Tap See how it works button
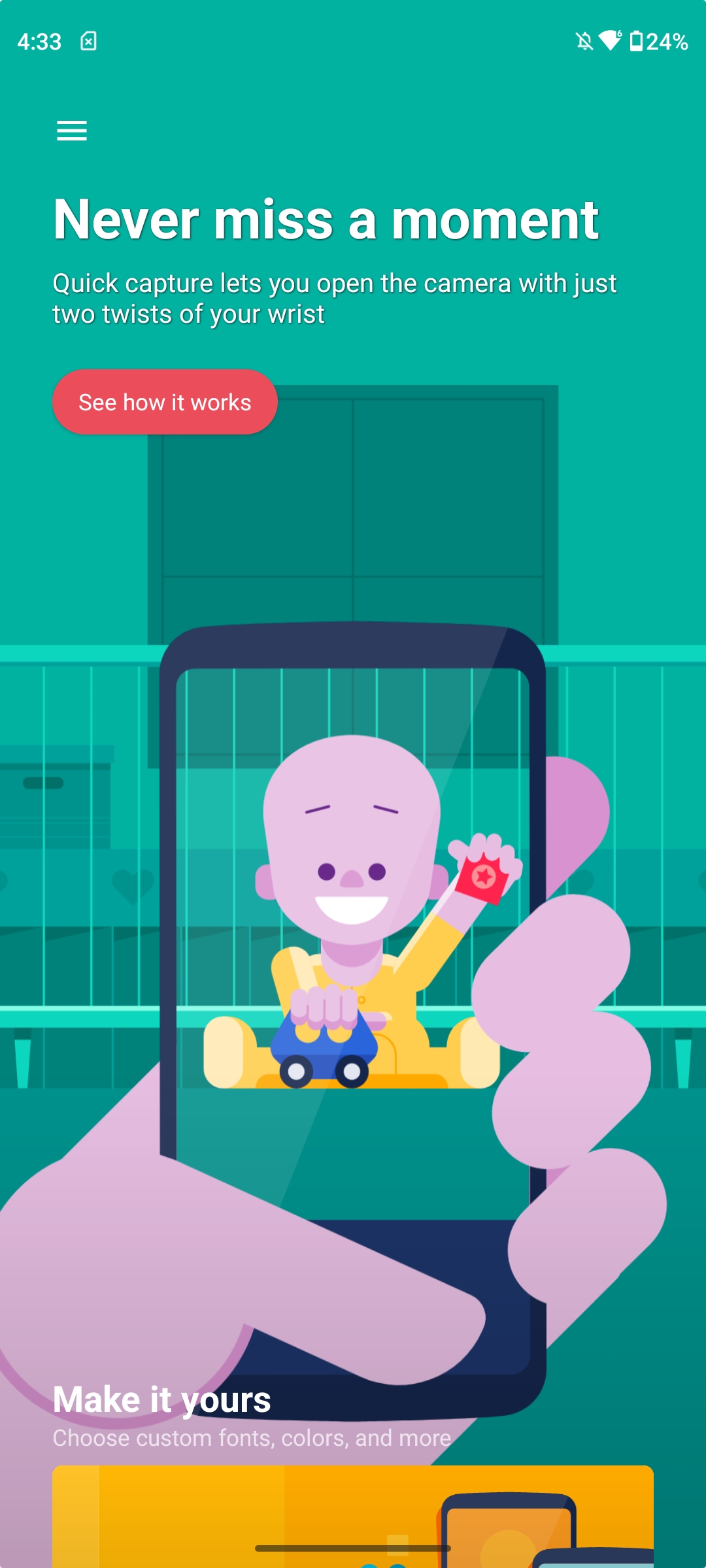 pyautogui.click(x=165, y=402)
